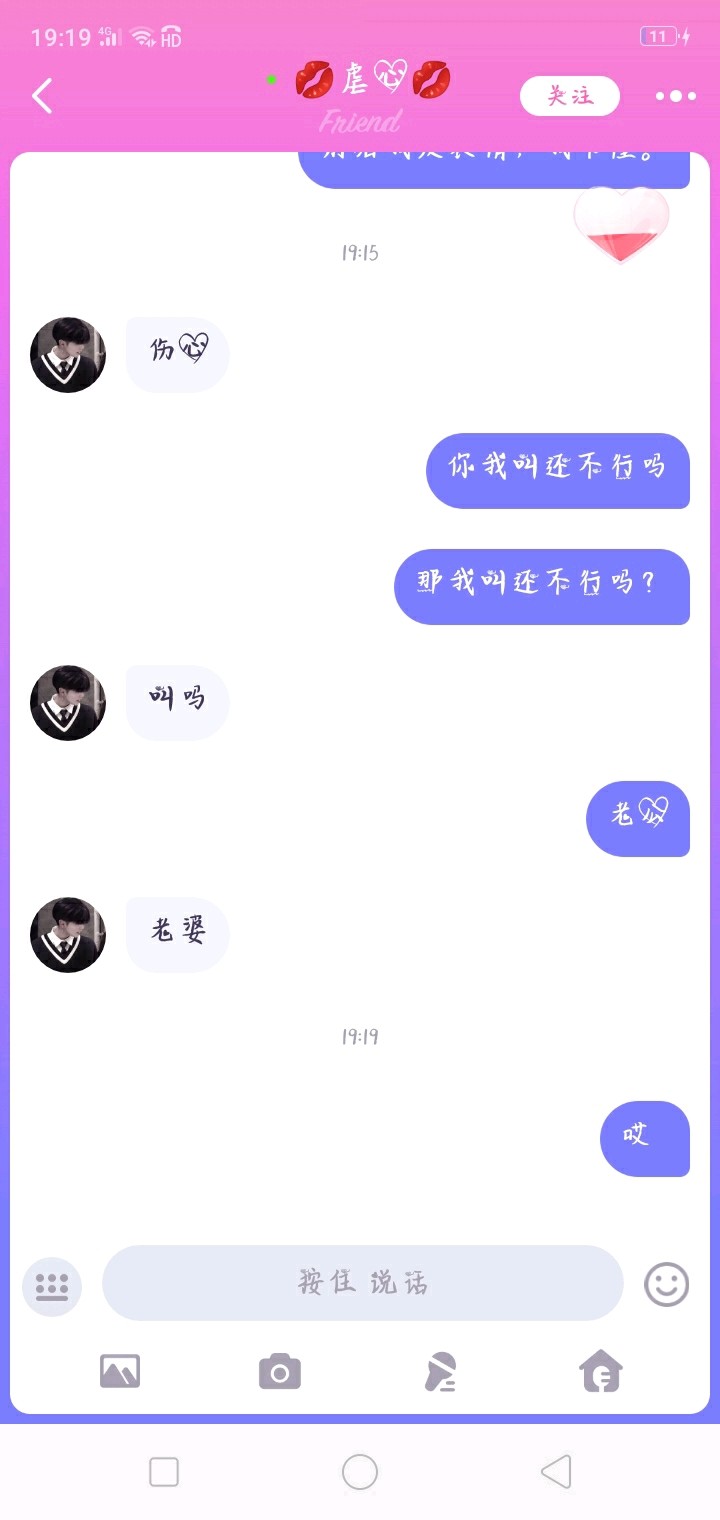Screen dimensions: 720x1520
Task: Go back using the top-left arrow
Action: coord(42,96)
